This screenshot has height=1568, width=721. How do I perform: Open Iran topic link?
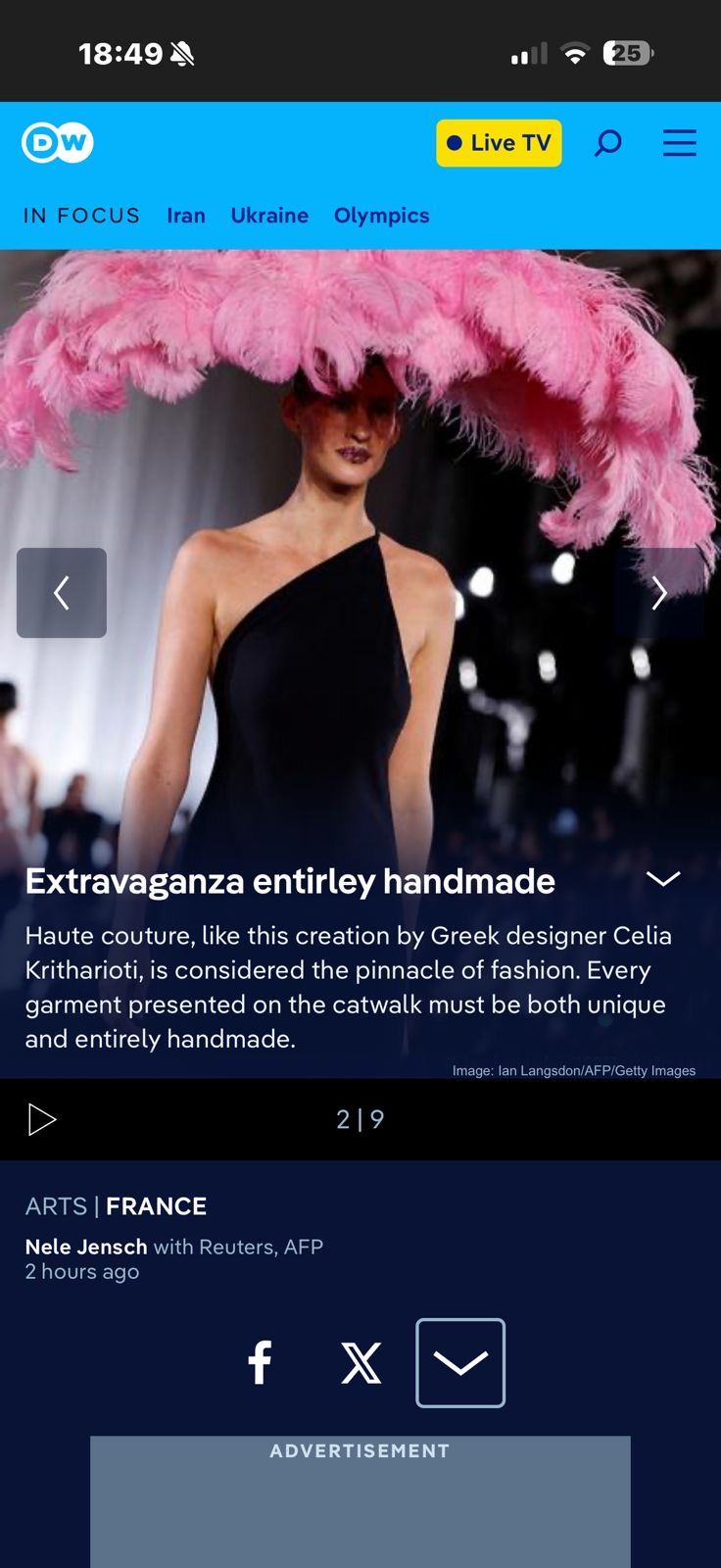[x=186, y=216]
